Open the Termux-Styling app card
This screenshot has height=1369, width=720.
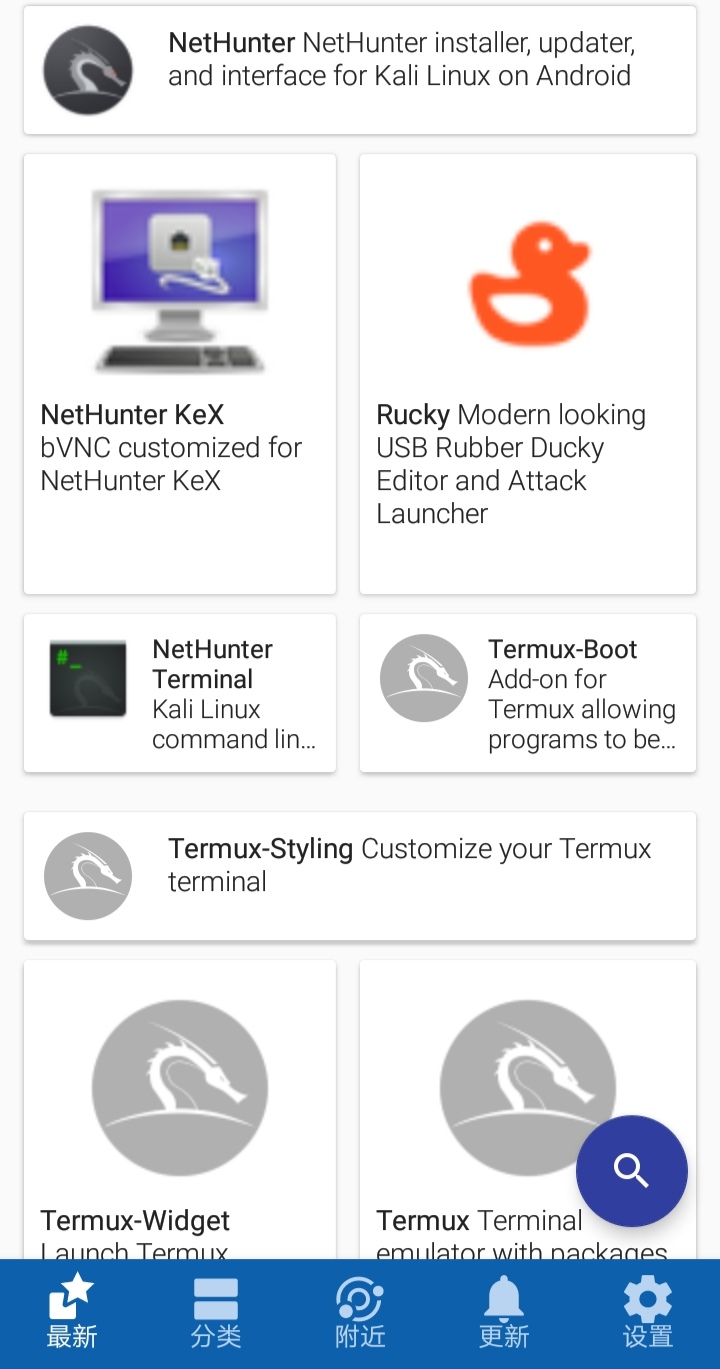click(360, 876)
